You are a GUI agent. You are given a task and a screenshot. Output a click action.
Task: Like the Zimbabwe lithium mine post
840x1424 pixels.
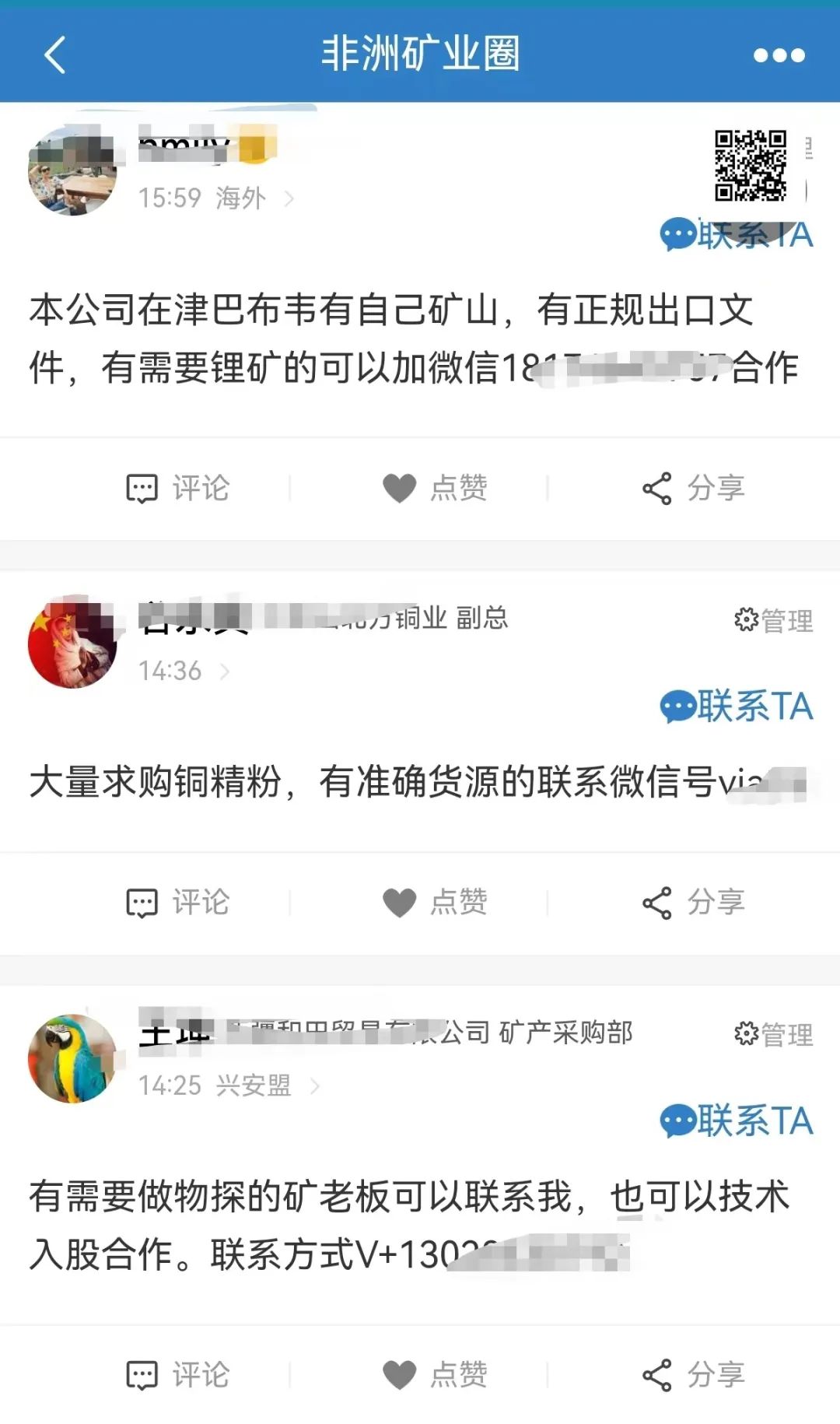[435, 489]
